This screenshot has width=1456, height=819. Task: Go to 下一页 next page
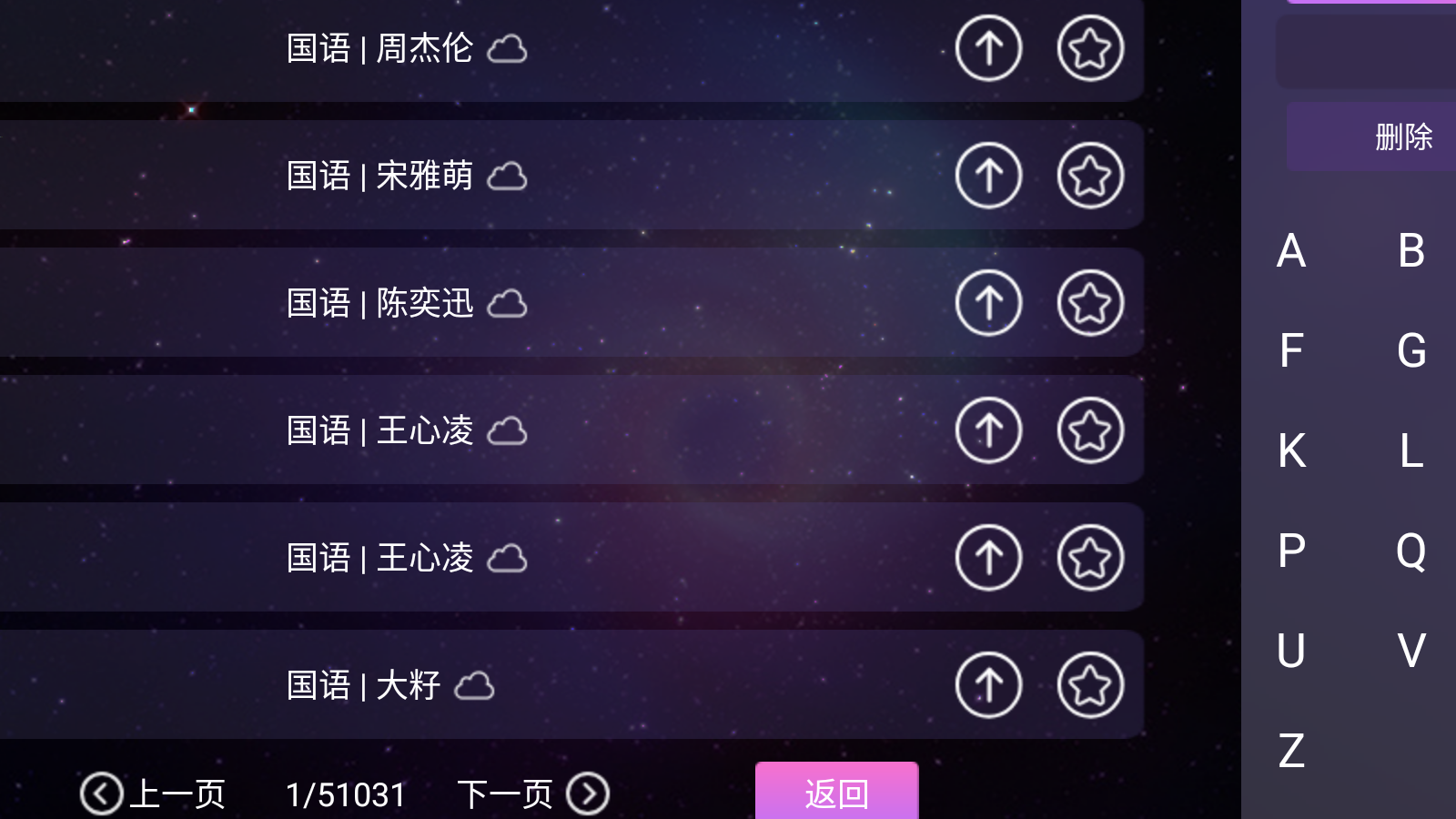(x=532, y=794)
